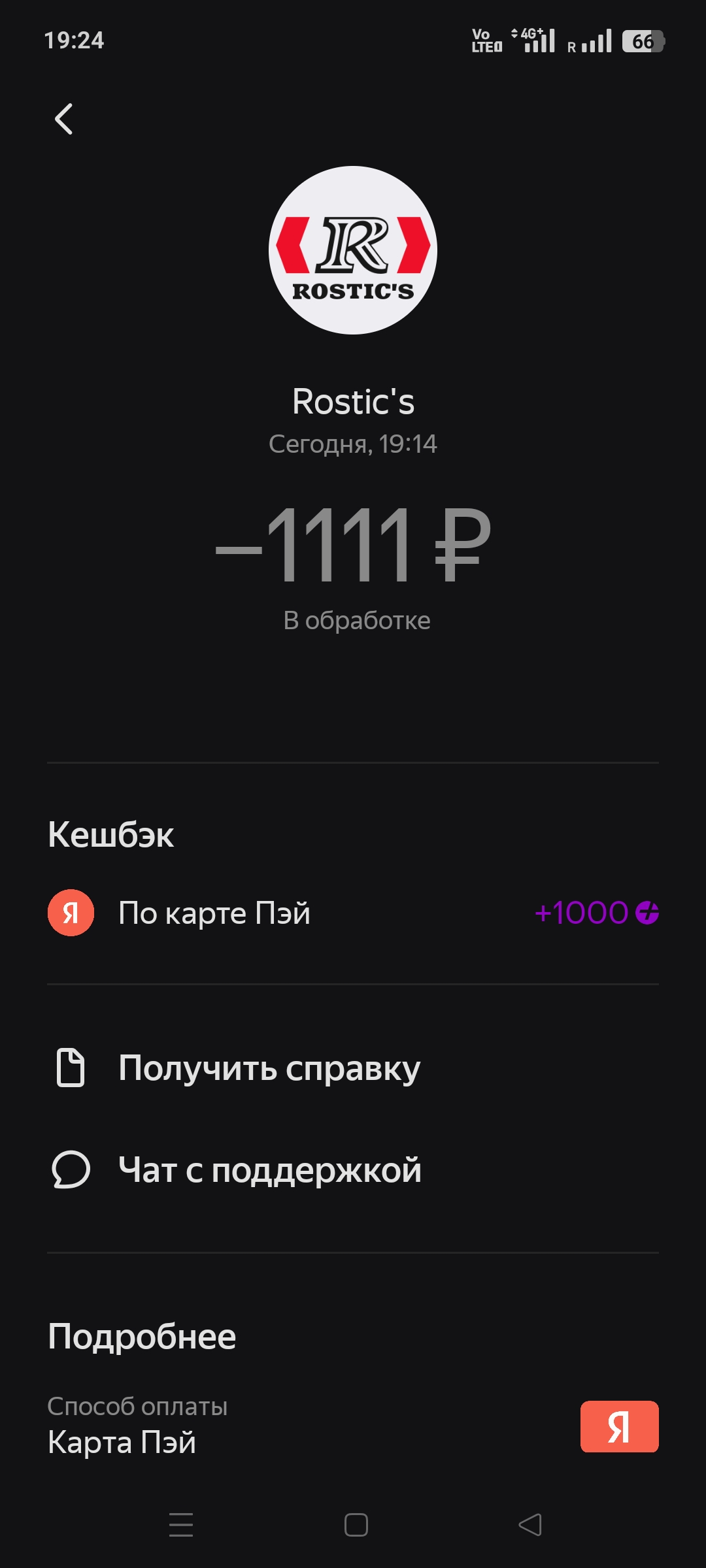Open recent apps from navigation bar
Viewport: 706px width, 1568px height.
(x=181, y=1525)
